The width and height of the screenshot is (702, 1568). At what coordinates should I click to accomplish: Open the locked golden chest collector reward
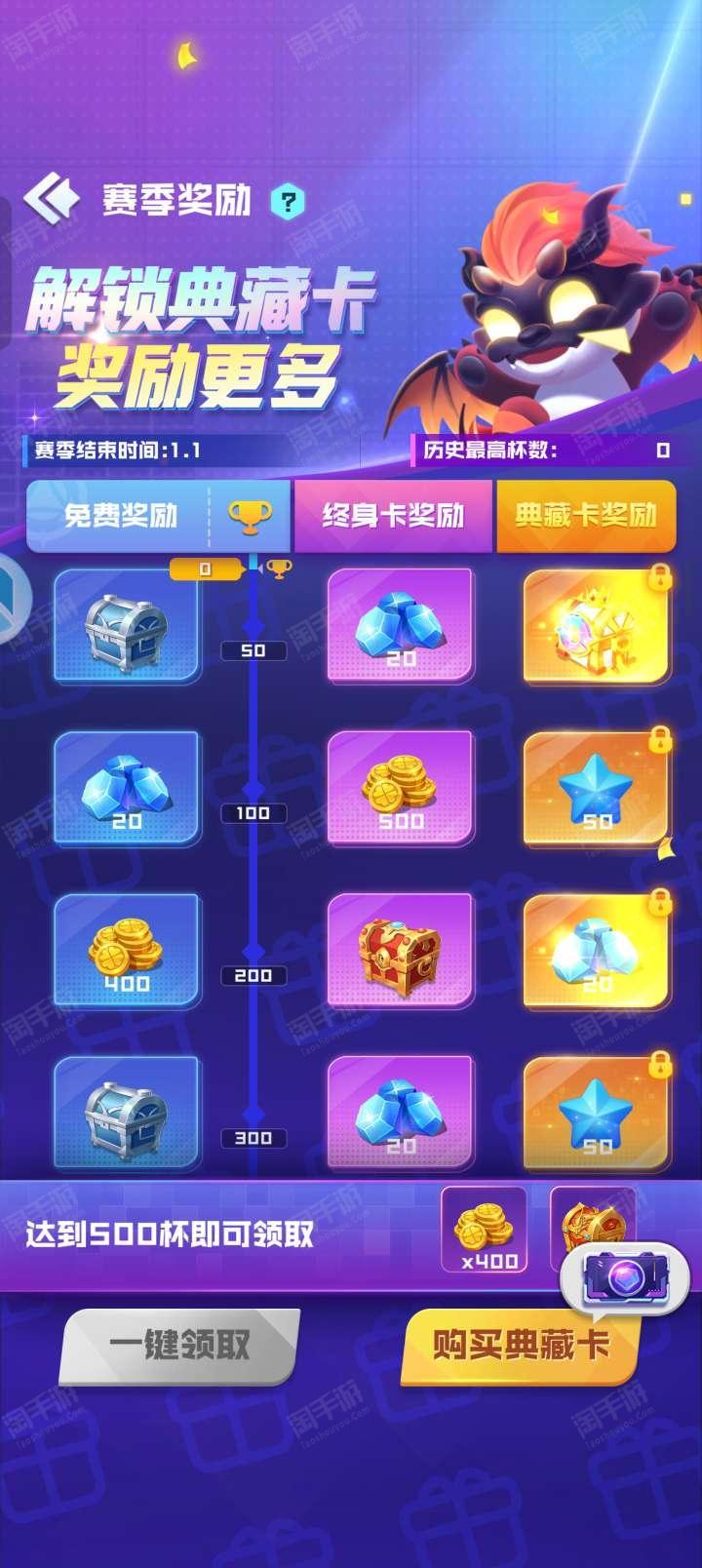(x=597, y=626)
